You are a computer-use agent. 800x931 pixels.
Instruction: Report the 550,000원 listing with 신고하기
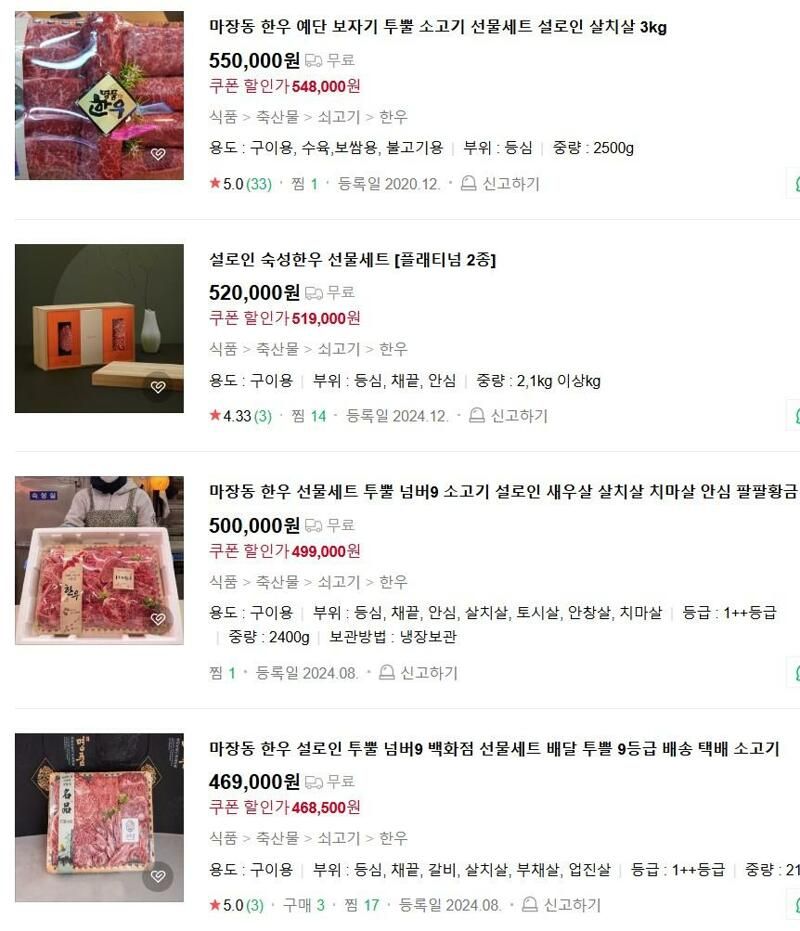pyautogui.click(x=500, y=184)
